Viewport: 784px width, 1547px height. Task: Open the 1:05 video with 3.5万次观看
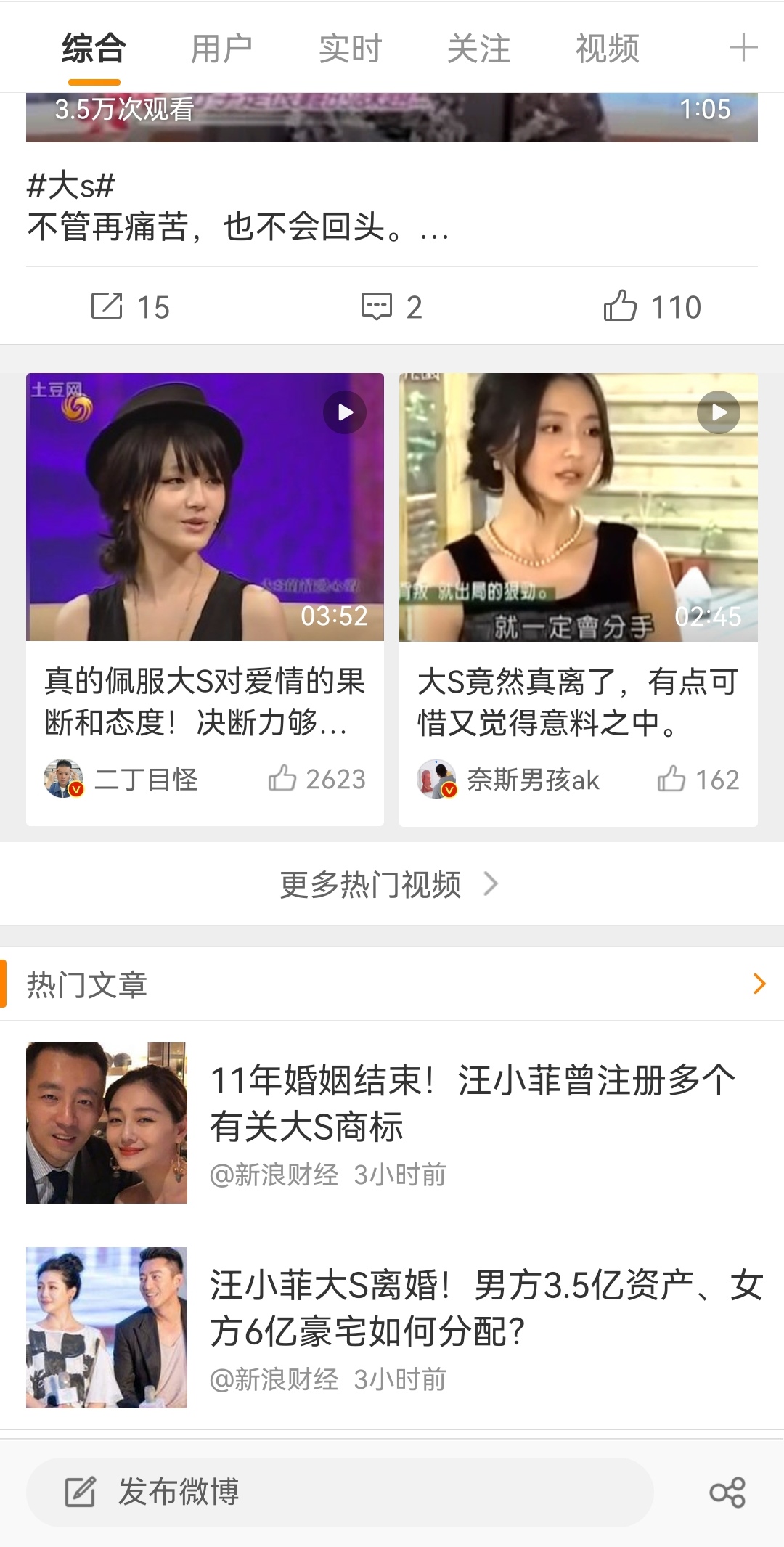click(392, 118)
